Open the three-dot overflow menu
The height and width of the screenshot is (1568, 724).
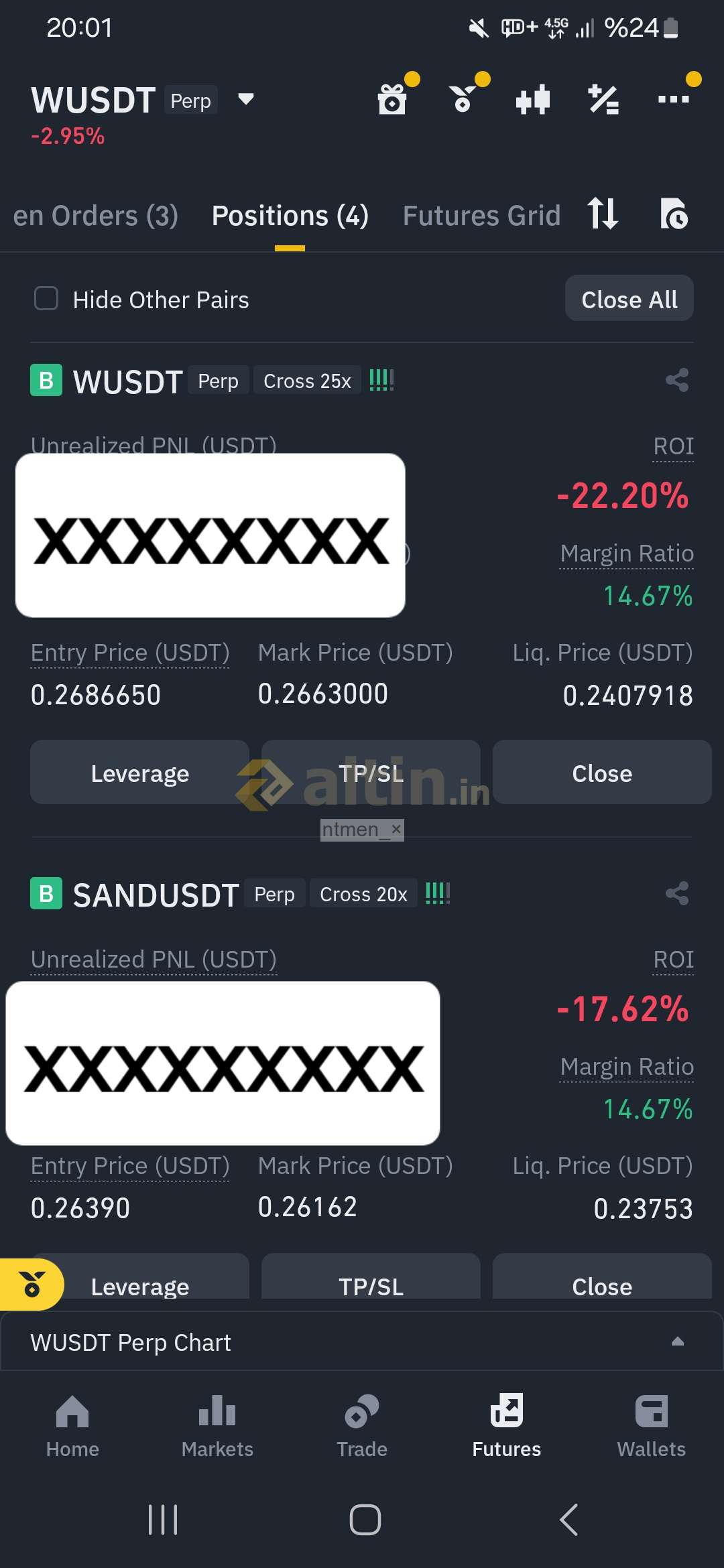coord(674,100)
